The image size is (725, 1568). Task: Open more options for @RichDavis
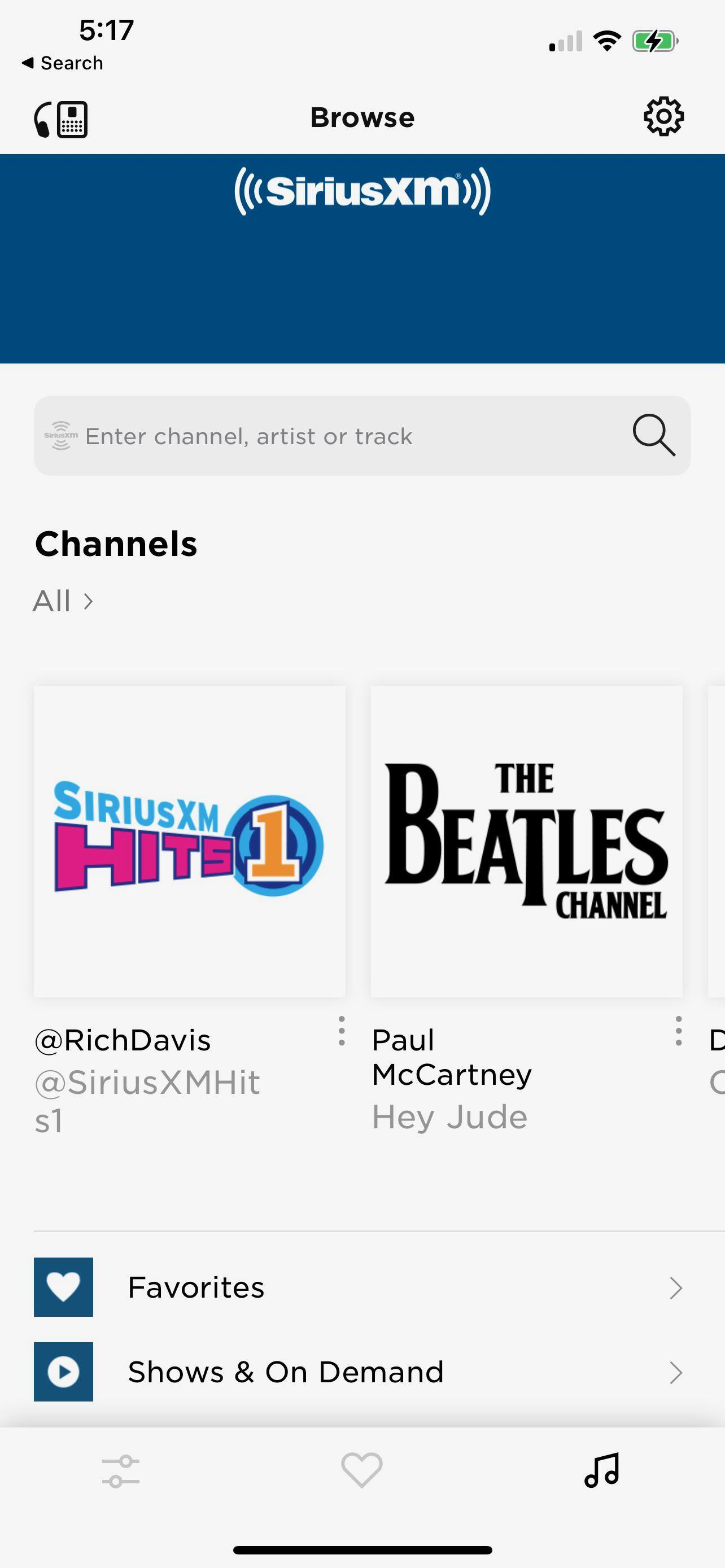tap(342, 1031)
